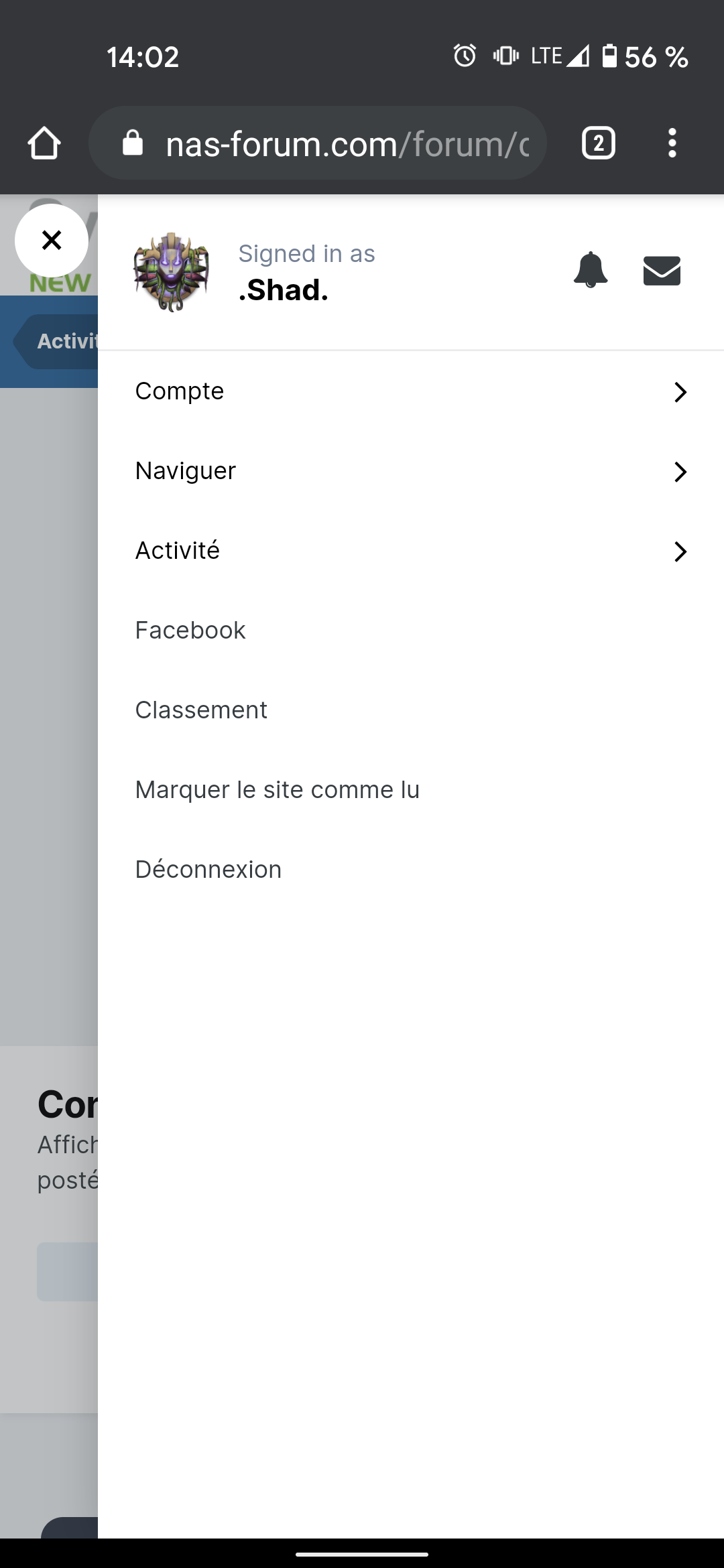Expand the Compte submenu
The image size is (724, 1568).
click(411, 391)
